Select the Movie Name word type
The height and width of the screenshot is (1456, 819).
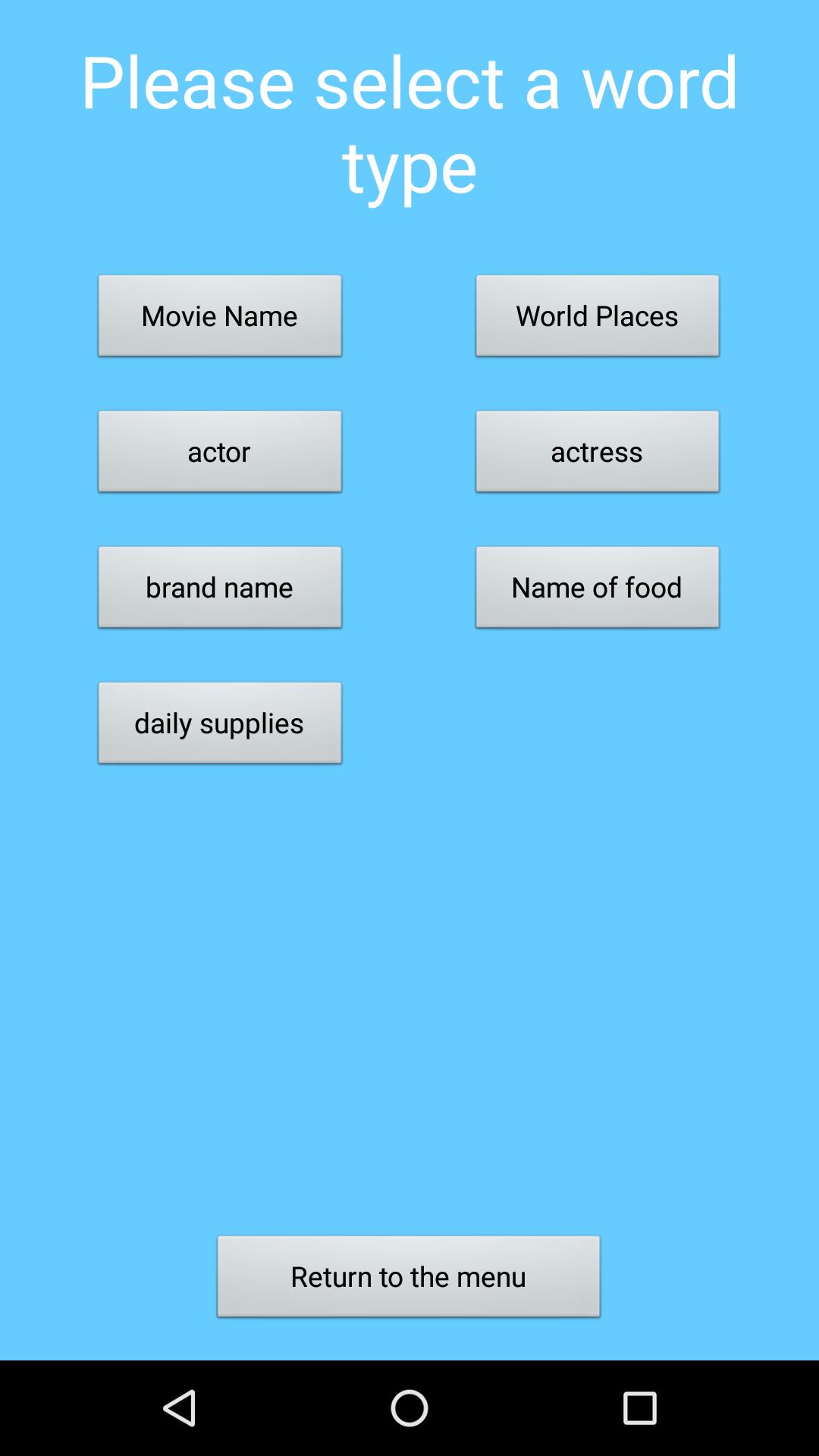coord(219,315)
